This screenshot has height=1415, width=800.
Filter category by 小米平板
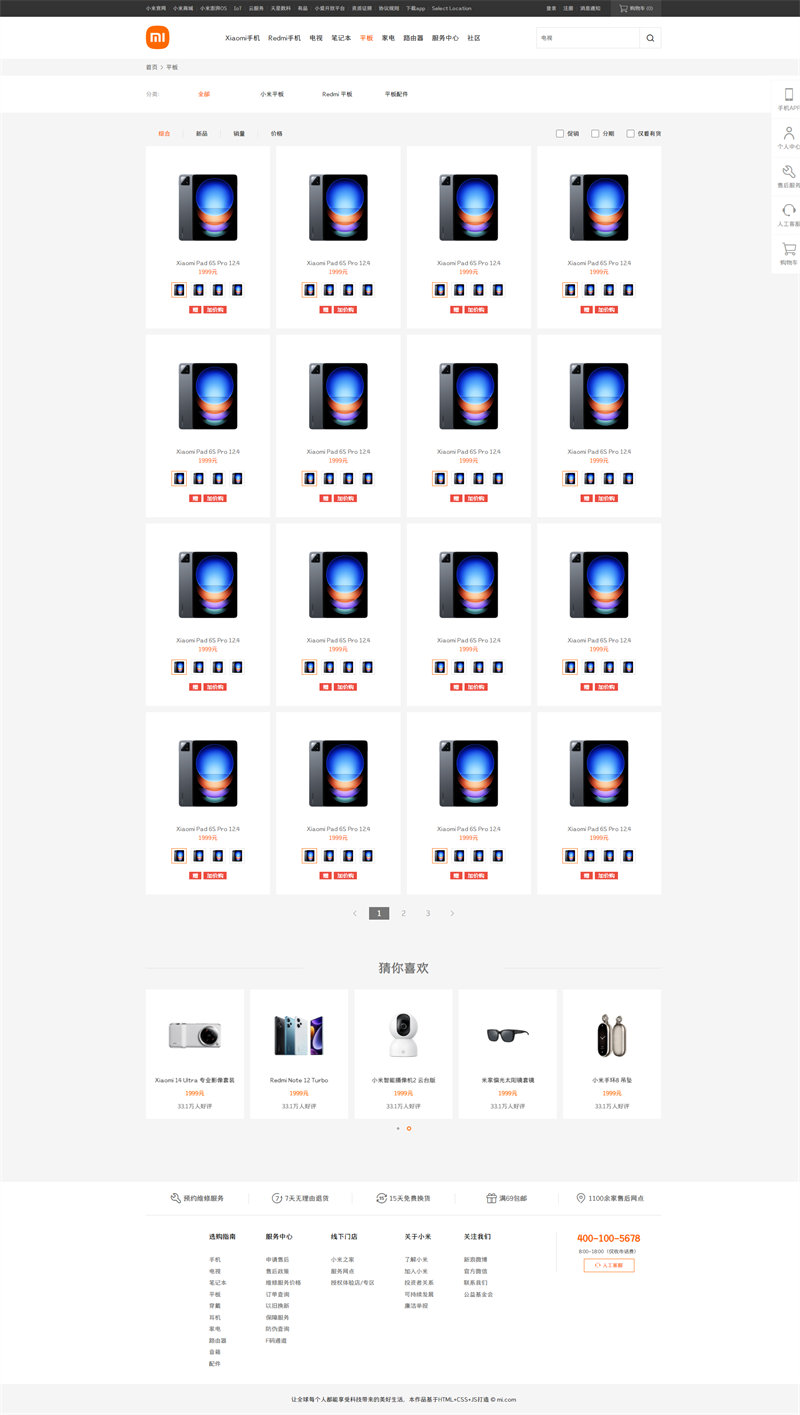click(x=272, y=94)
